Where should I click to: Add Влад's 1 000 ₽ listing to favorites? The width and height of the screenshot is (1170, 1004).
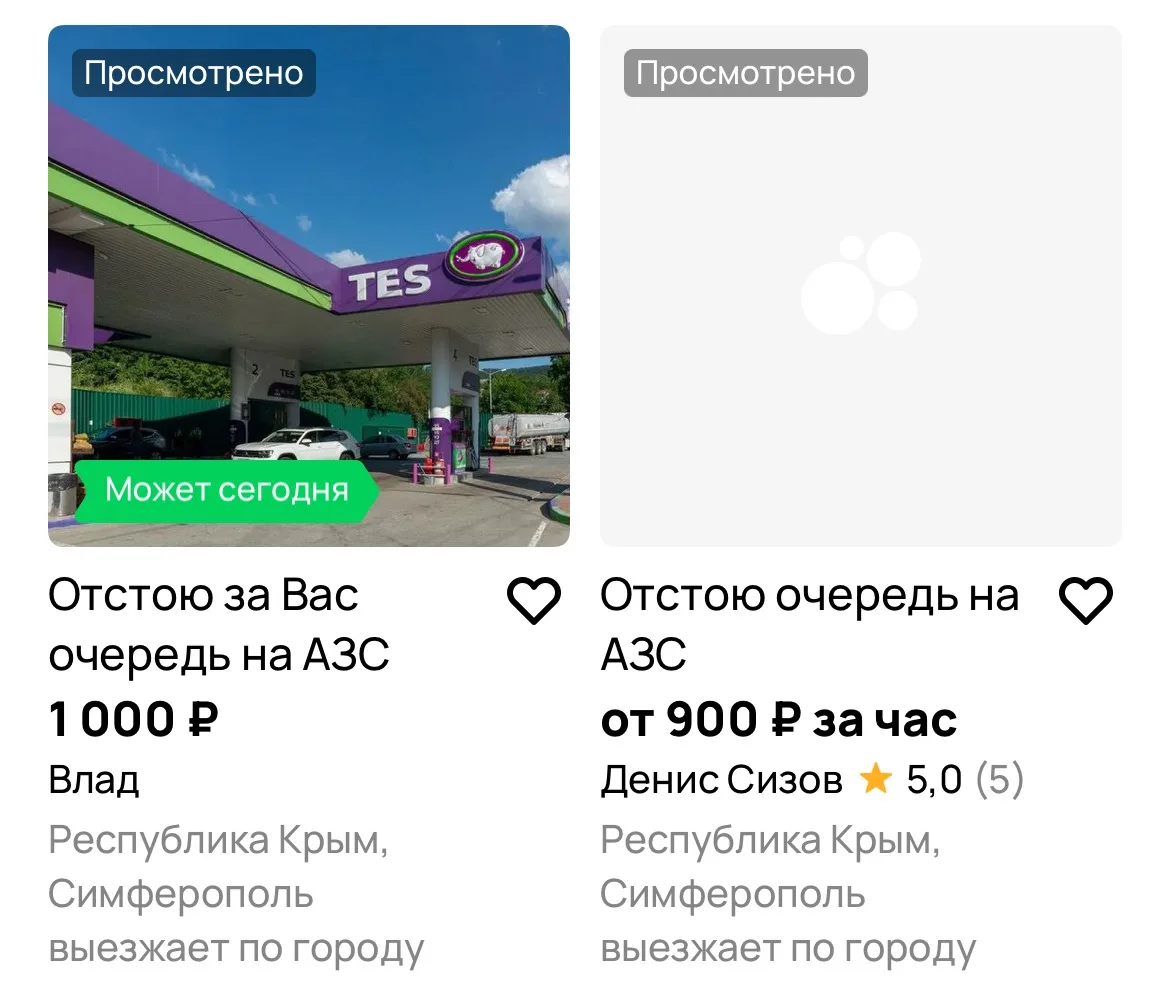click(534, 600)
